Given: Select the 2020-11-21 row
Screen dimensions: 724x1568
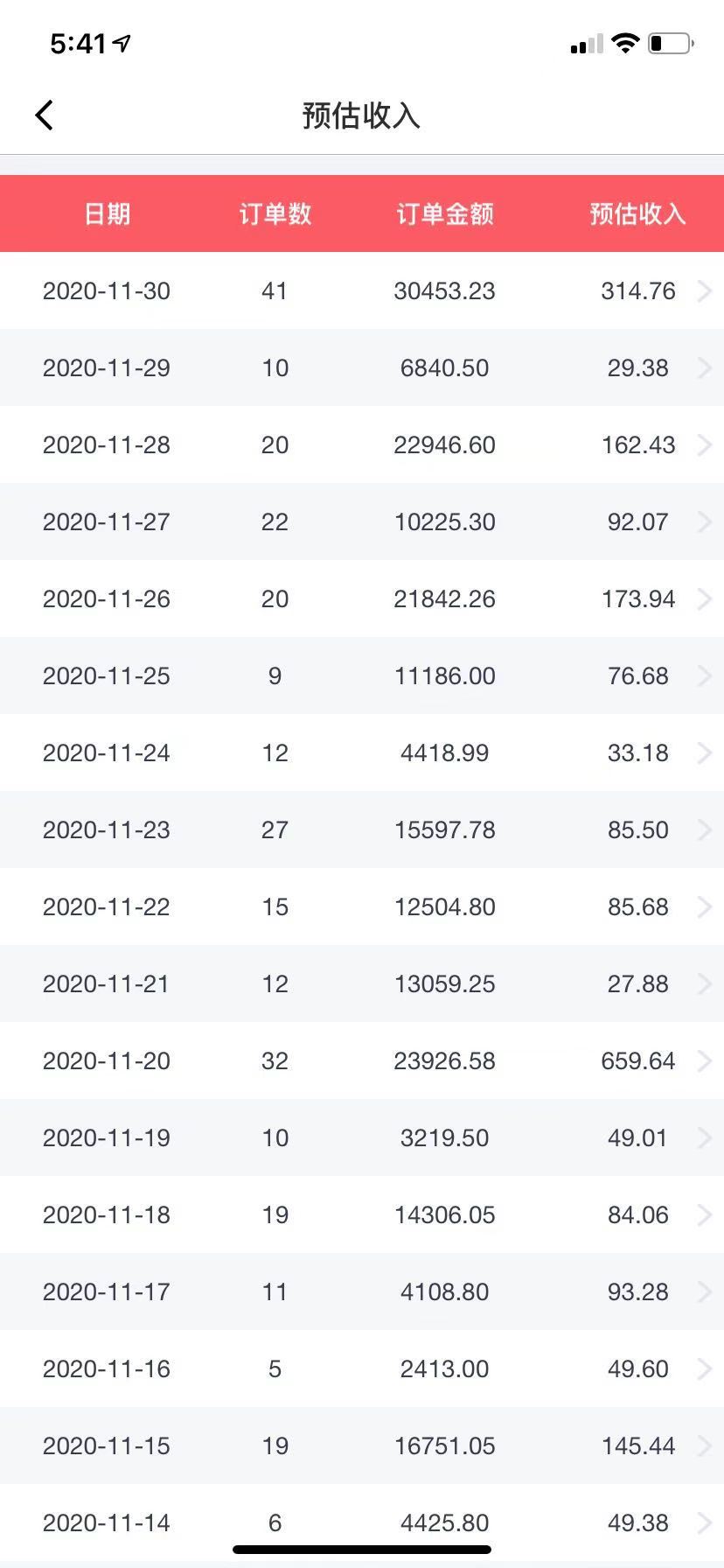Looking at the screenshot, I should point(362,983).
